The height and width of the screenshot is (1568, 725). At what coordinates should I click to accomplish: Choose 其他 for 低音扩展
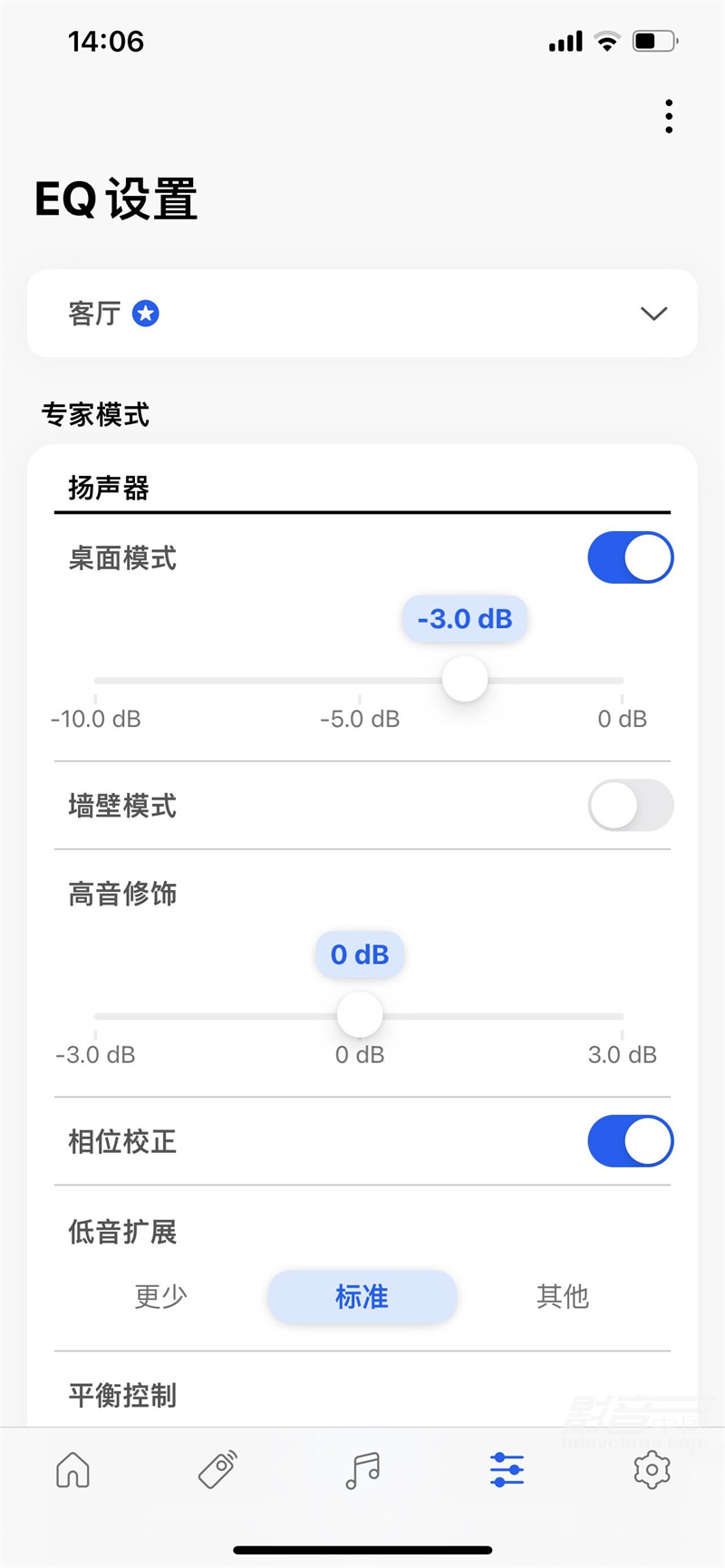coord(563,1297)
